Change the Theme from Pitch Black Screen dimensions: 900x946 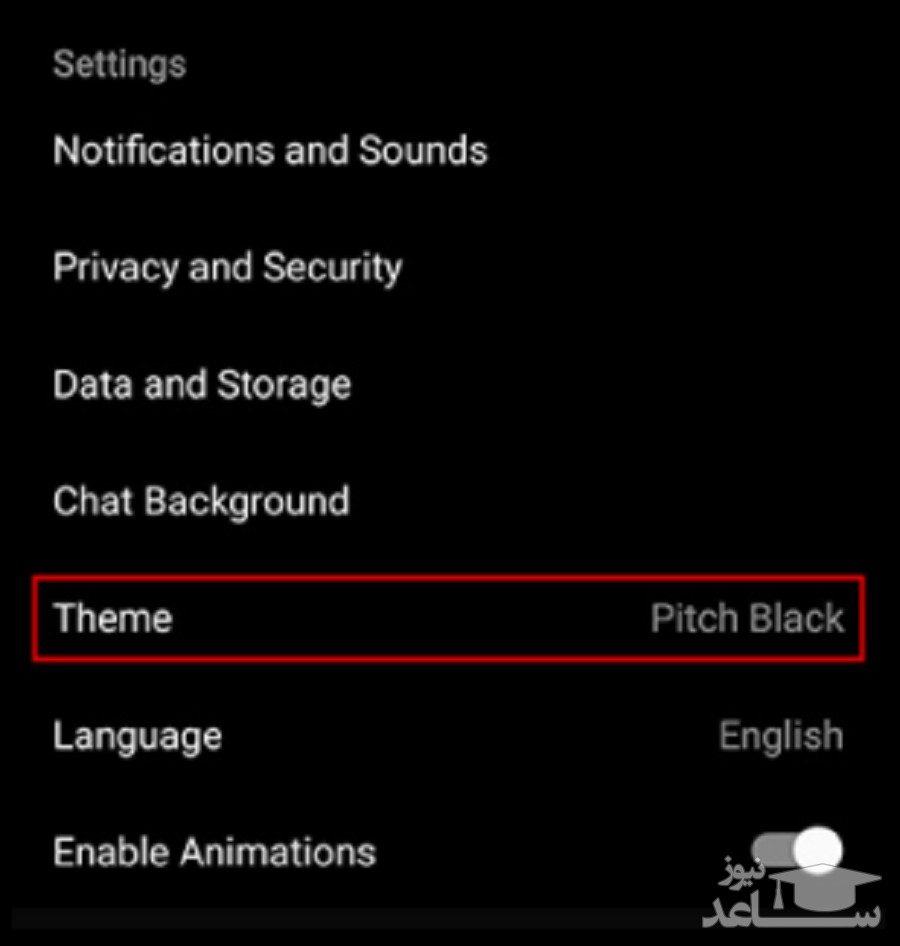click(x=448, y=618)
